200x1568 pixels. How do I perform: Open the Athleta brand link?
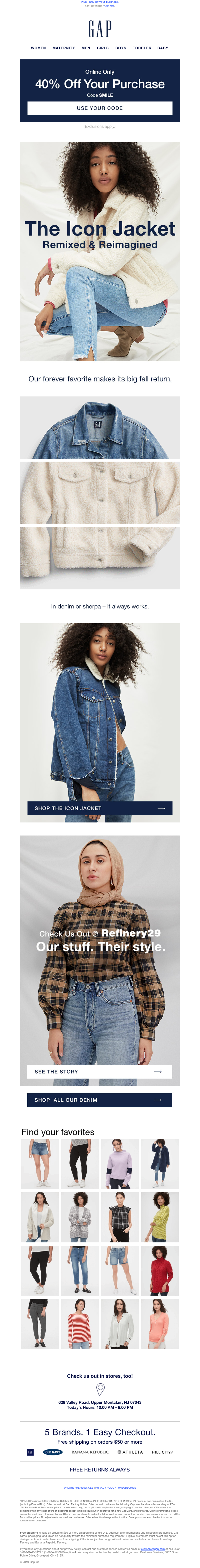pyautogui.click(x=130, y=1452)
